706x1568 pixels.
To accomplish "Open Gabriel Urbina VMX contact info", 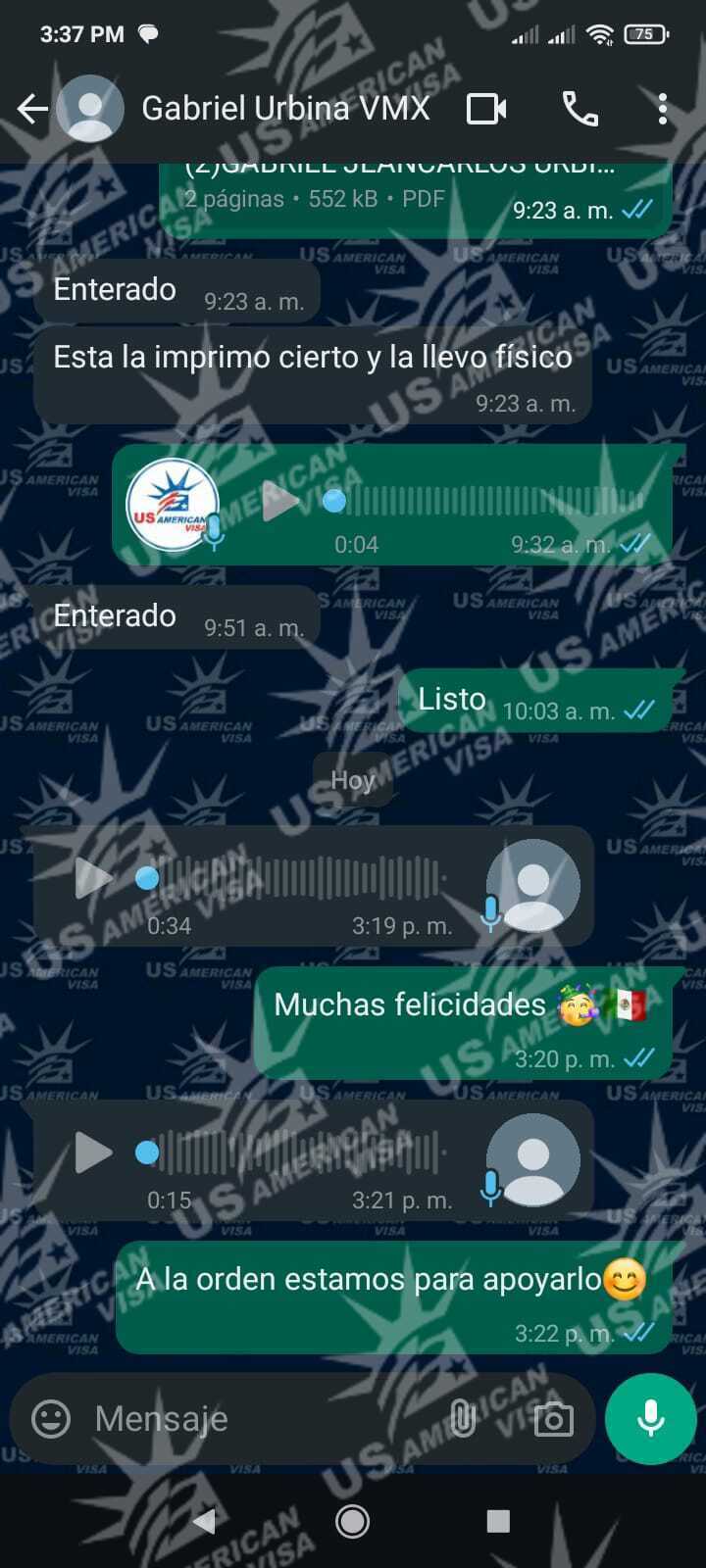I will tap(284, 109).
